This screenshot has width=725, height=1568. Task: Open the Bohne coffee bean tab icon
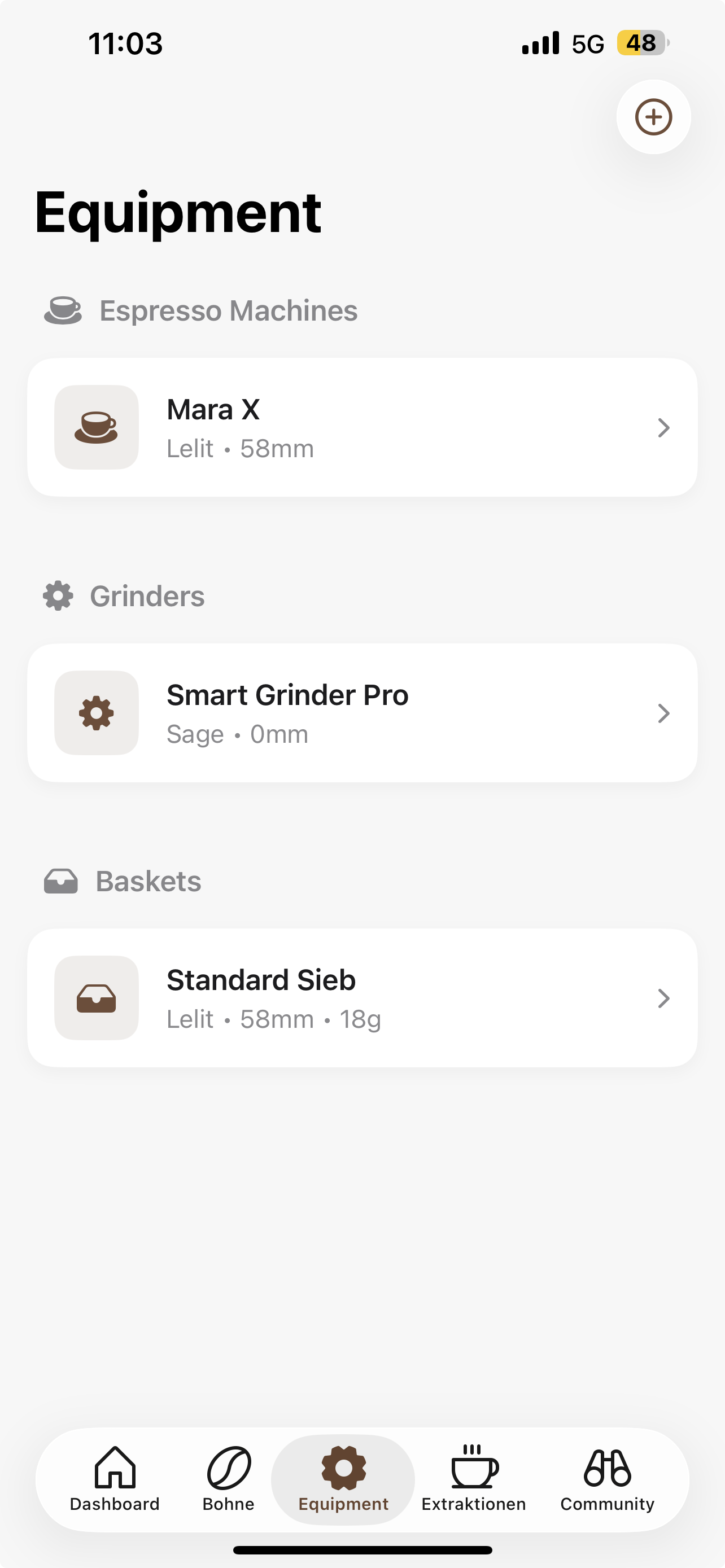coord(228,1468)
